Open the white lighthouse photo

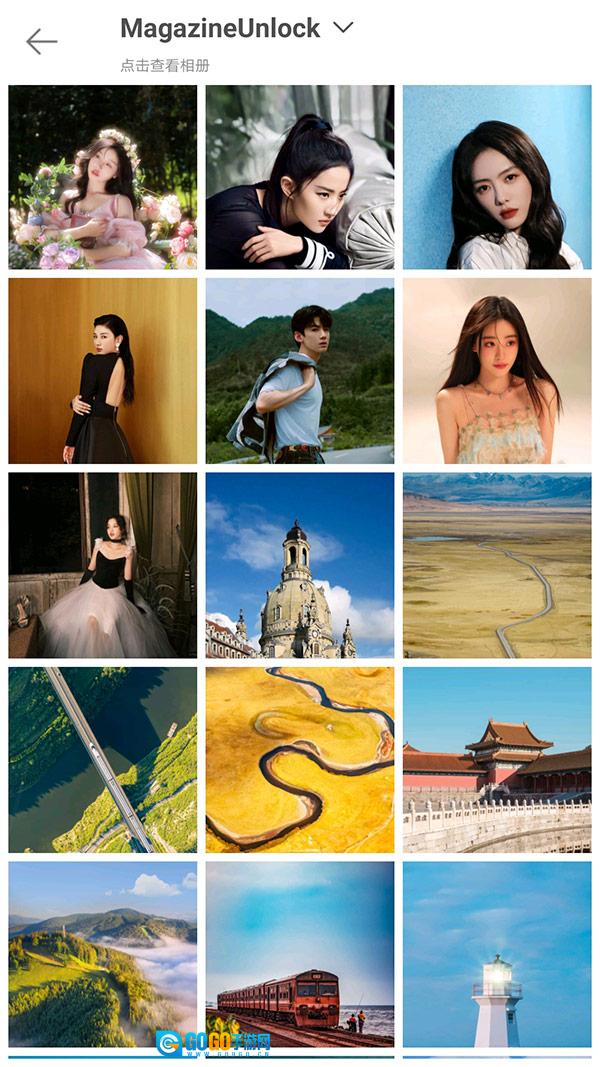(497, 953)
